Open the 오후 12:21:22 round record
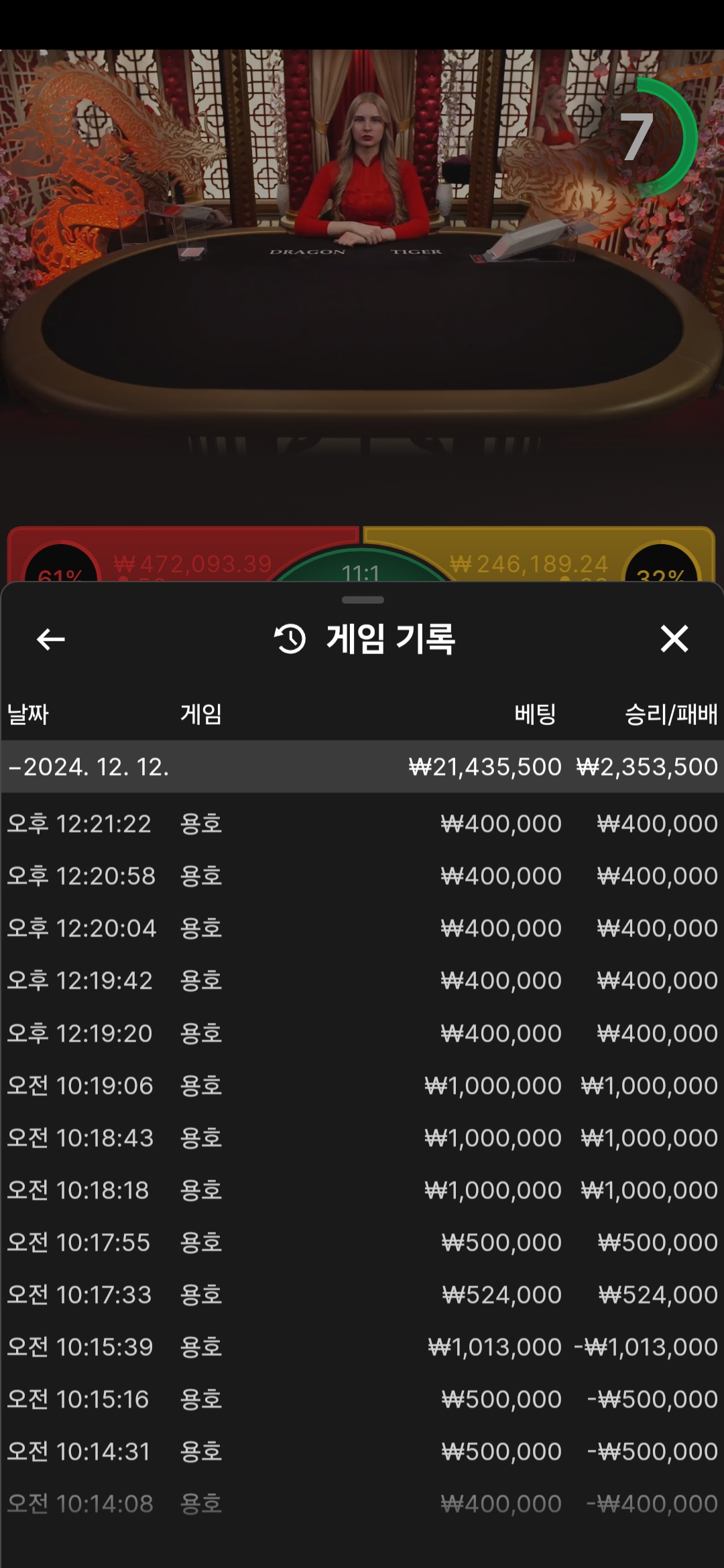The width and height of the screenshot is (724, 1568). point(362,824)
